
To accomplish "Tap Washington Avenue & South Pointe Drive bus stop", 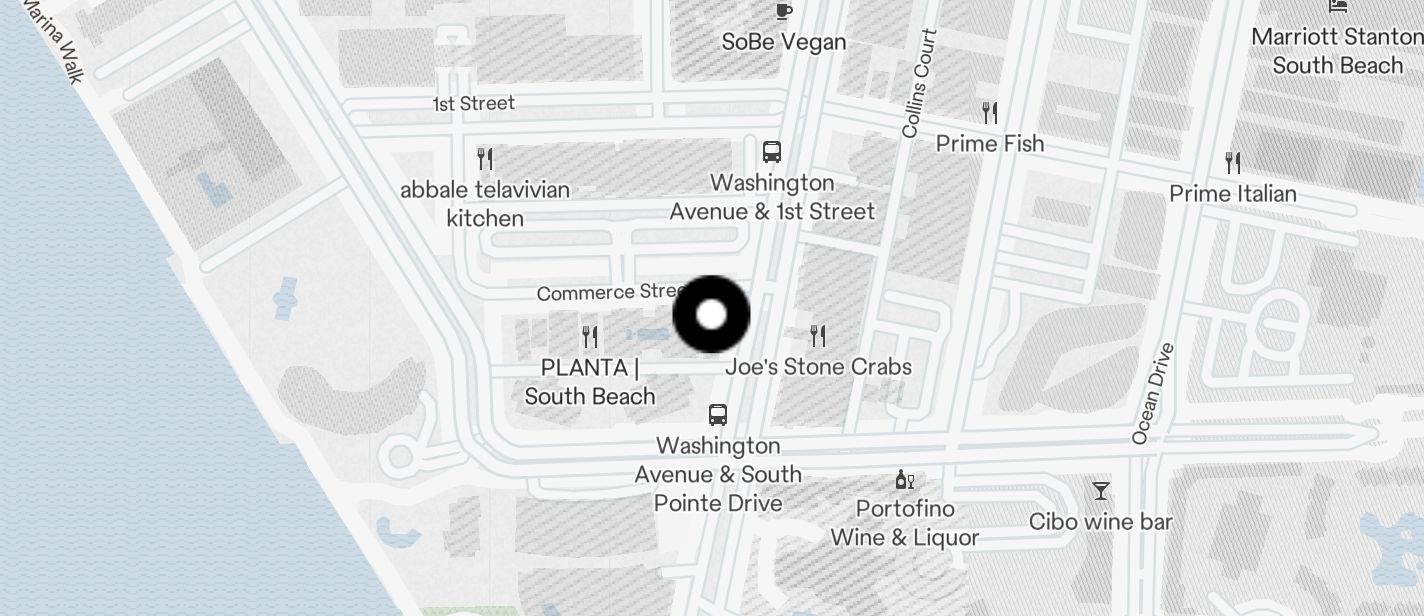I will (717, 414).
